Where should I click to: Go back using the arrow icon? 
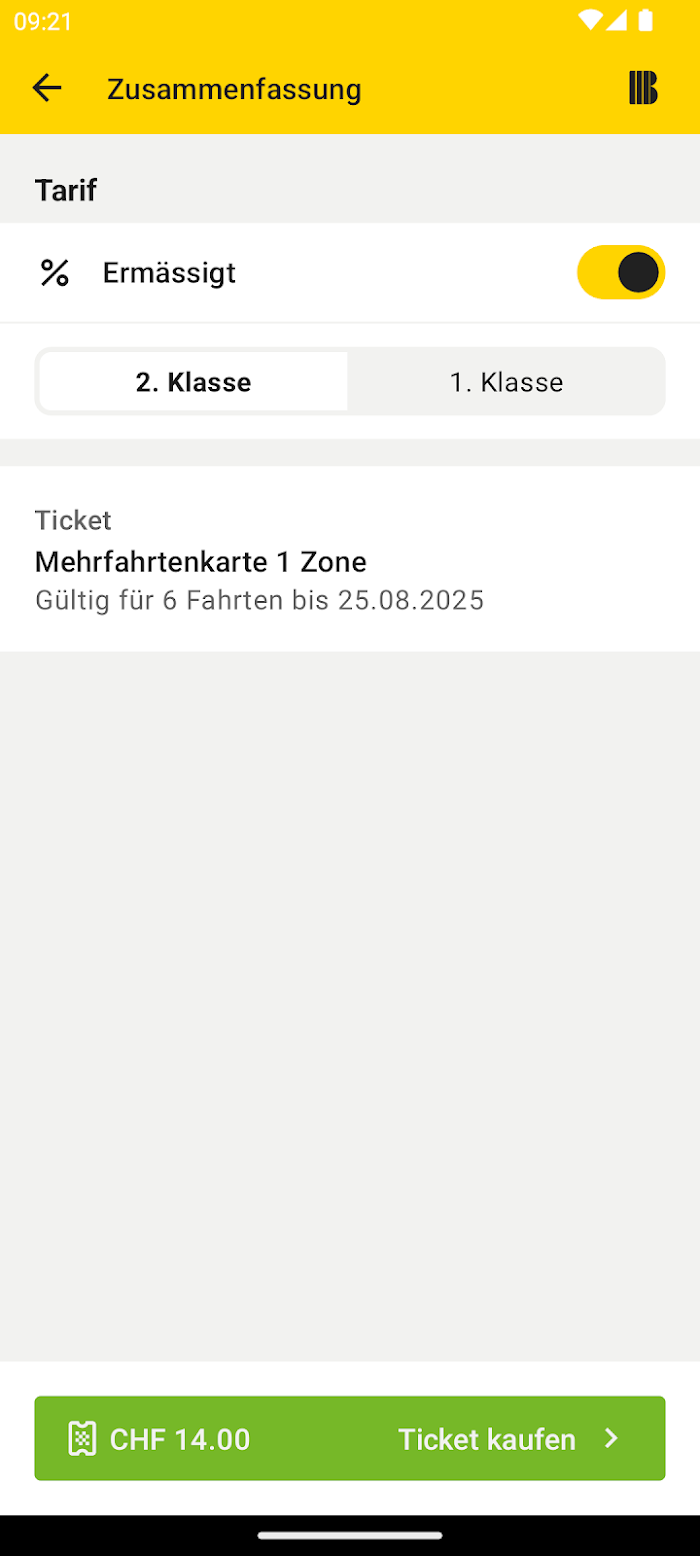(x=47, y=88)
